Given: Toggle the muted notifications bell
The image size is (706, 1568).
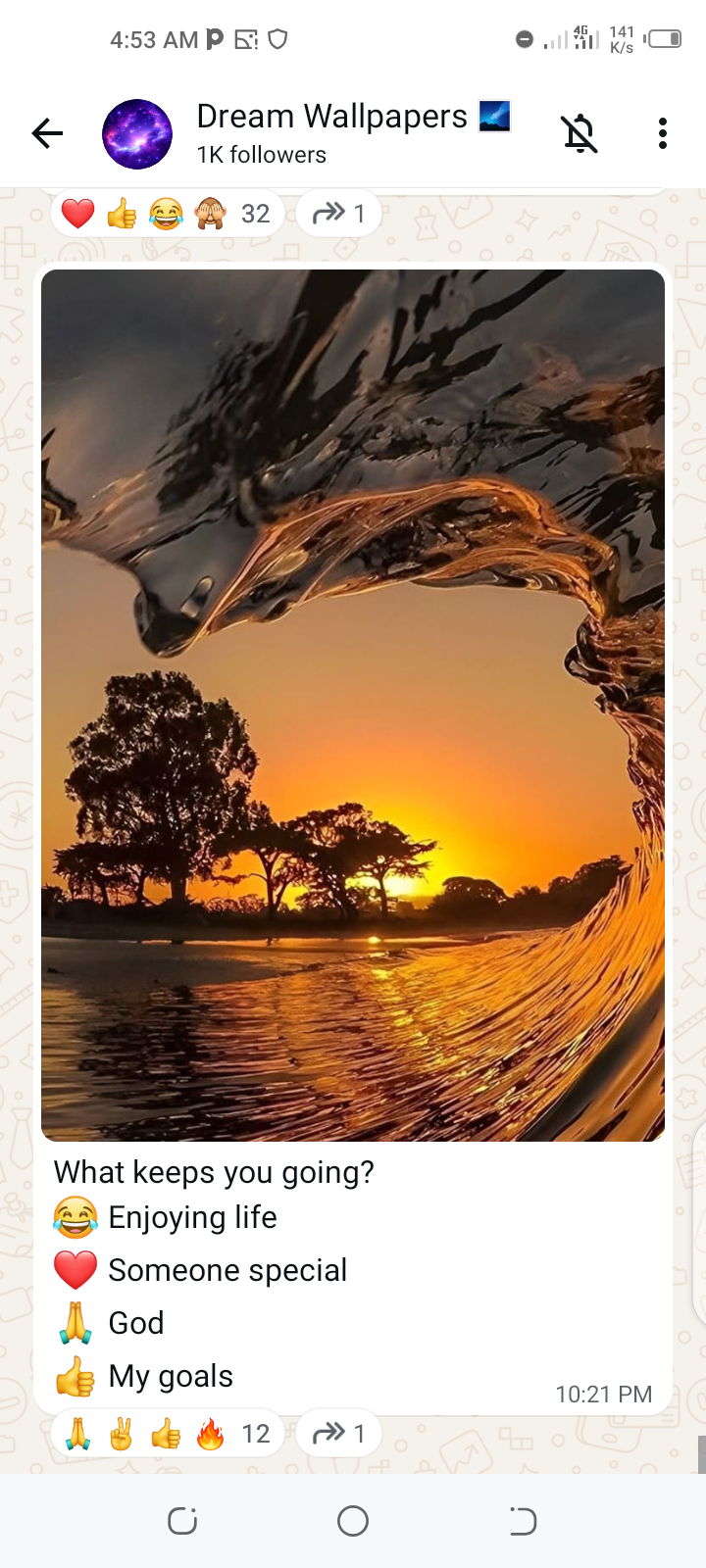Looking at the screenshot, I should click(580, 133).
